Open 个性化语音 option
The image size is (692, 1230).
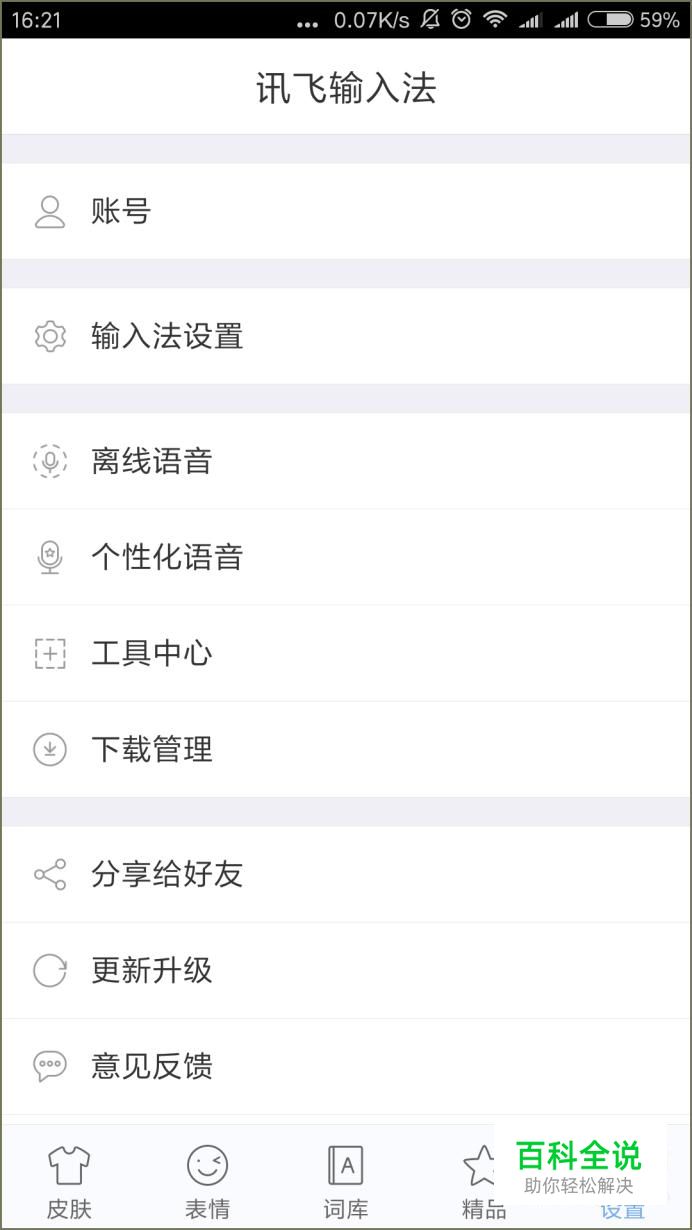346,557
